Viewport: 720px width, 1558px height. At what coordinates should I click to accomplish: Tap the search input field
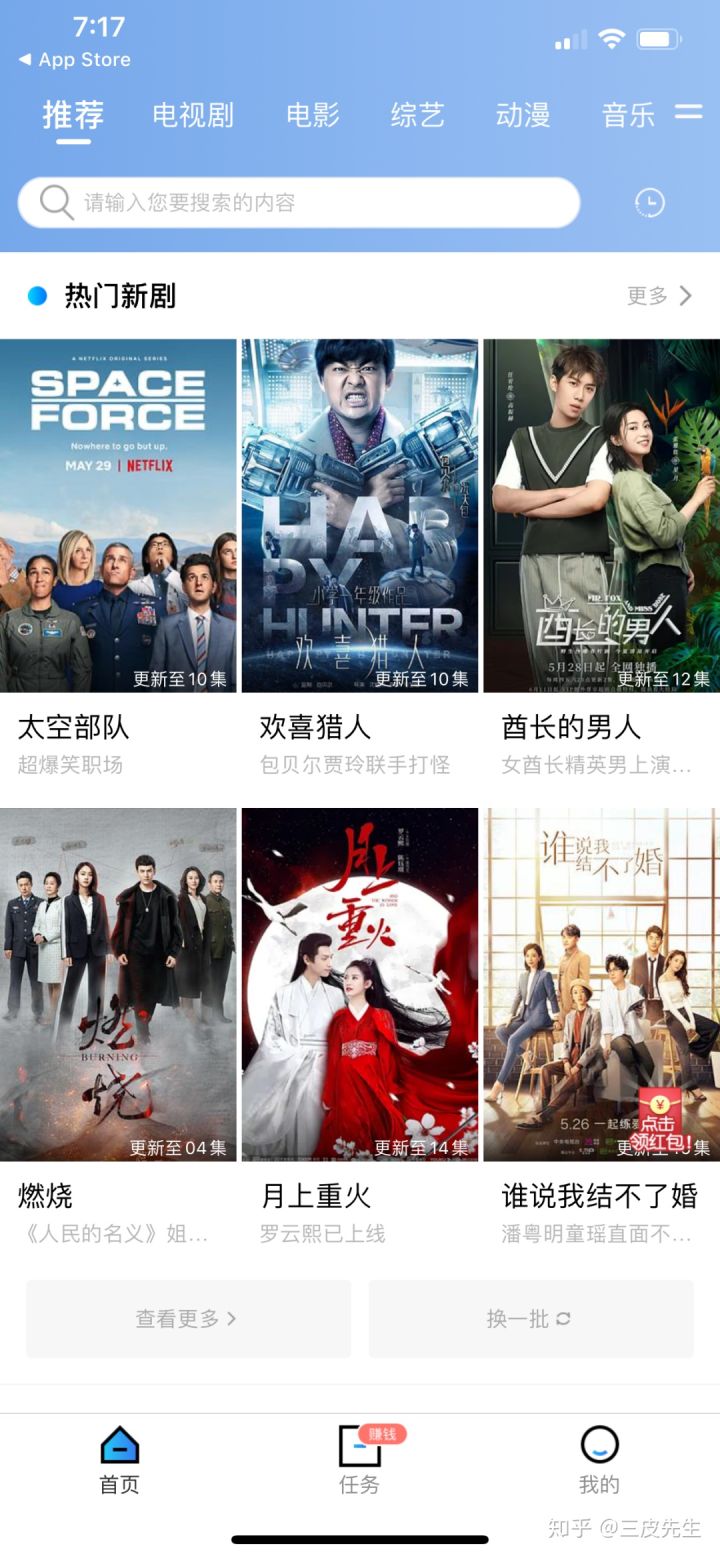300,202
